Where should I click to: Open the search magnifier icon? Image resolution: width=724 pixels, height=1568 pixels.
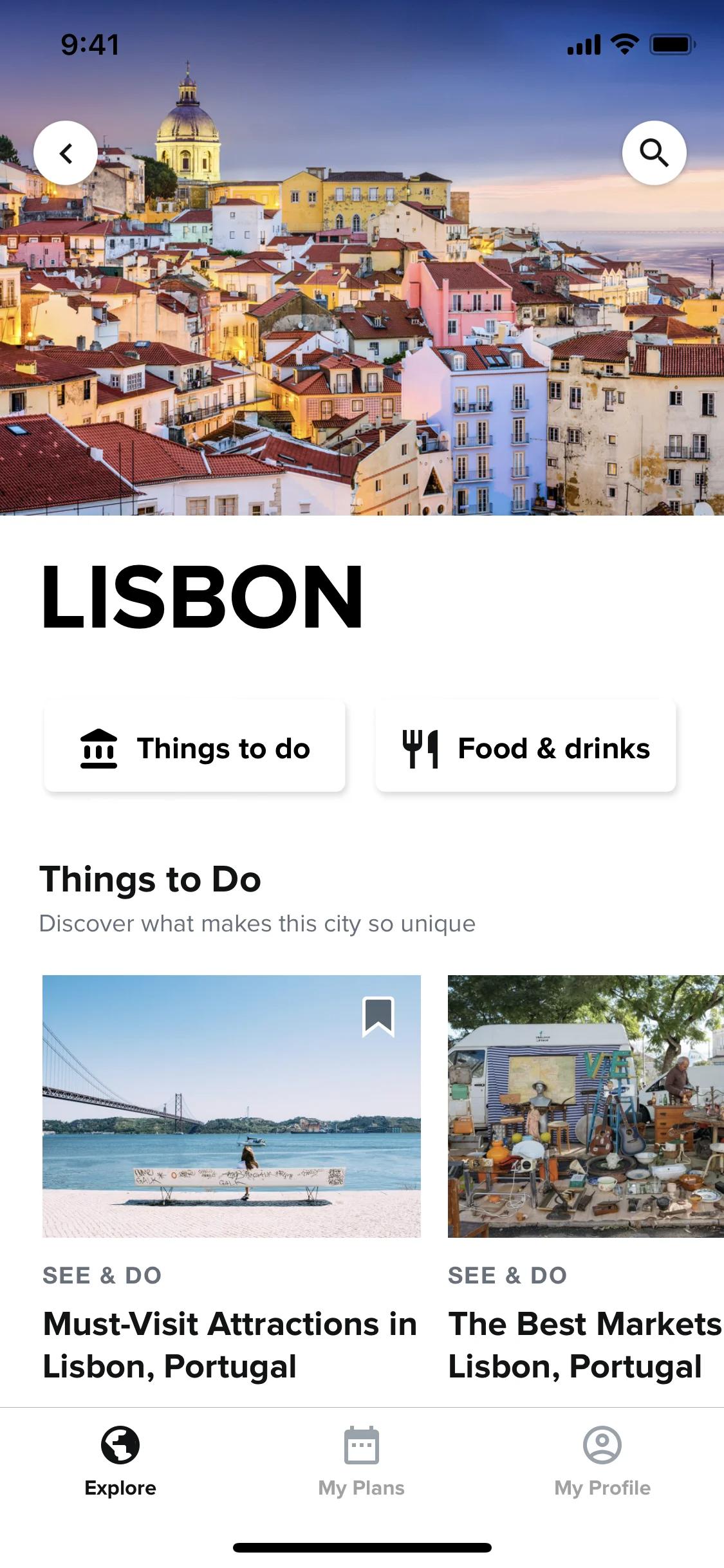coord(654,153)
